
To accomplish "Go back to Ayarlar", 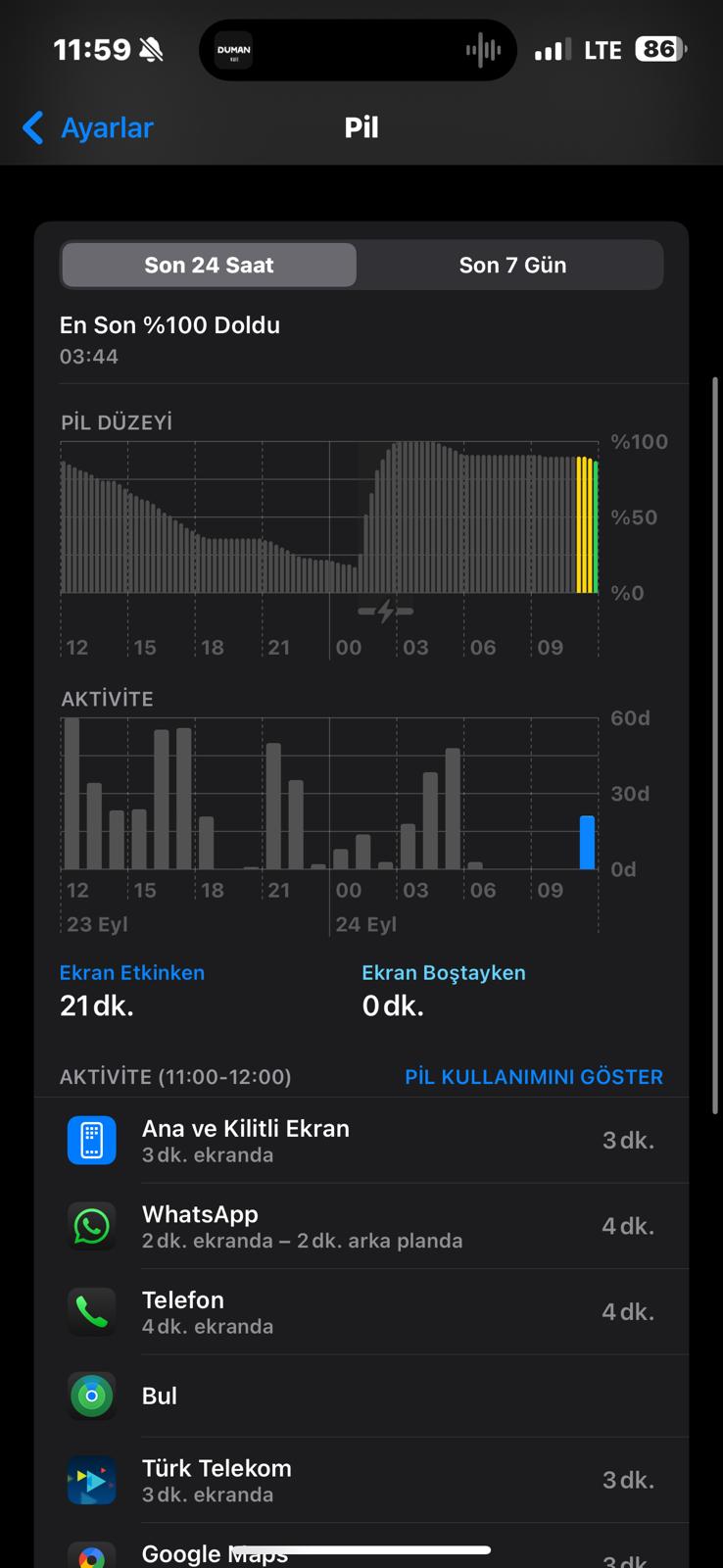I will click(x=88, y=127).
